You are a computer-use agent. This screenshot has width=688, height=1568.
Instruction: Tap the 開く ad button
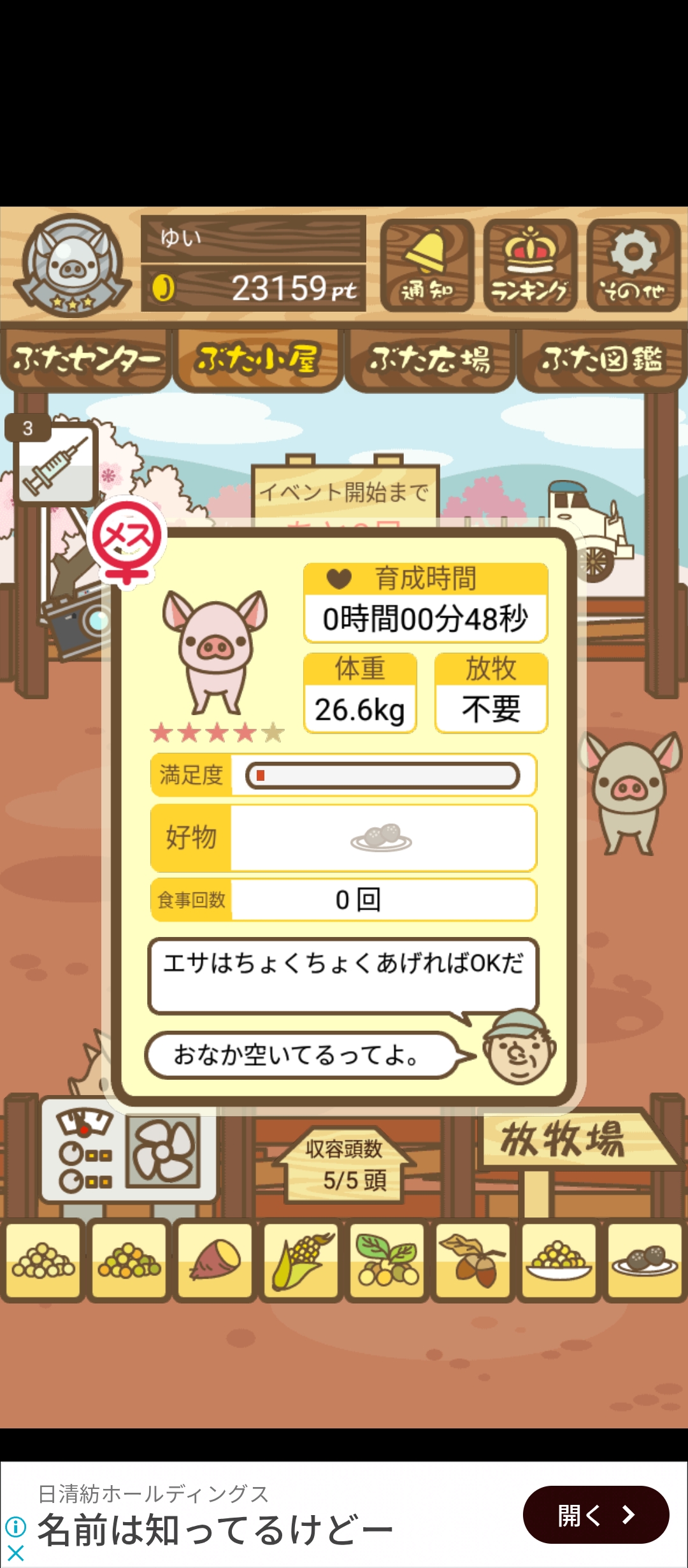click(x=596, y=1514)
